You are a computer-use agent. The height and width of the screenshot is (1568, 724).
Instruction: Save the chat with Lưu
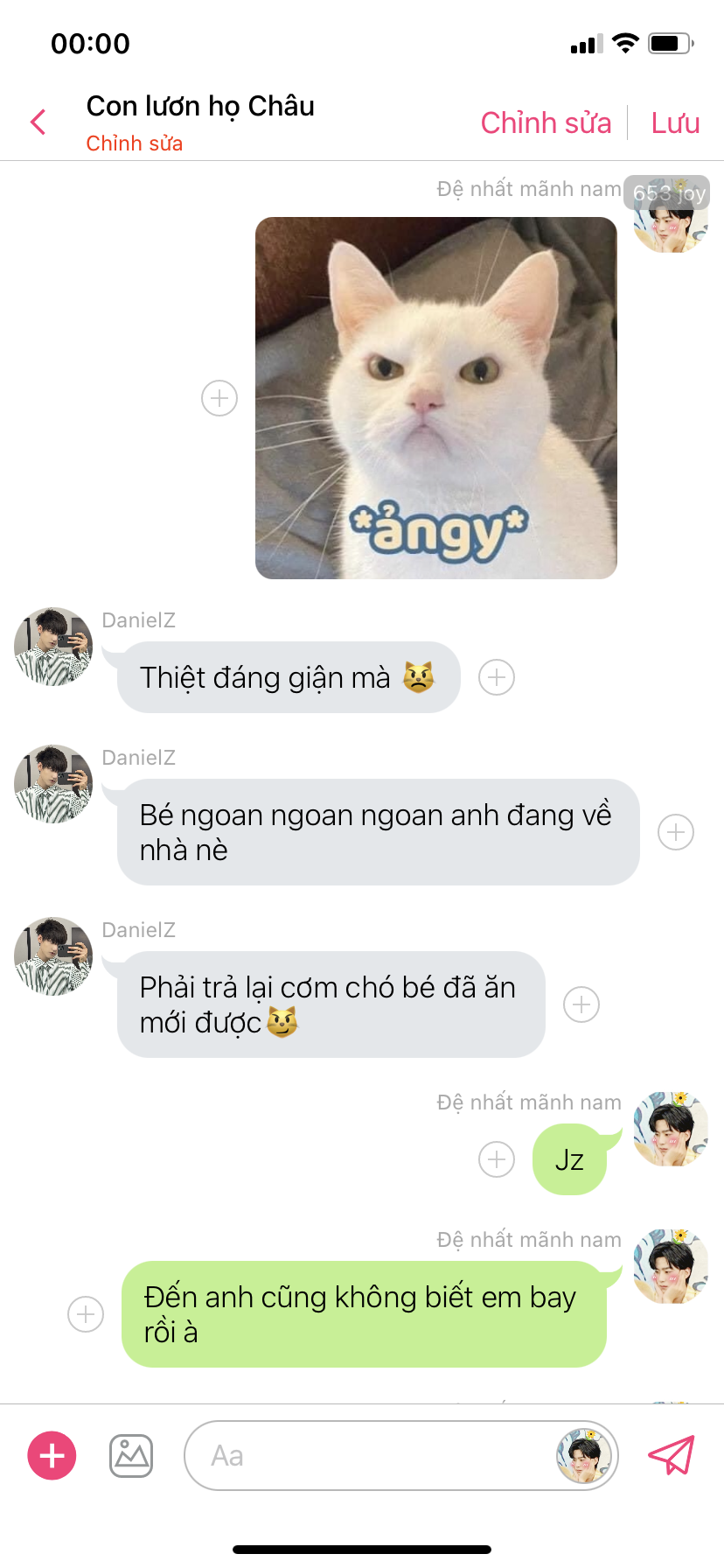675,122
